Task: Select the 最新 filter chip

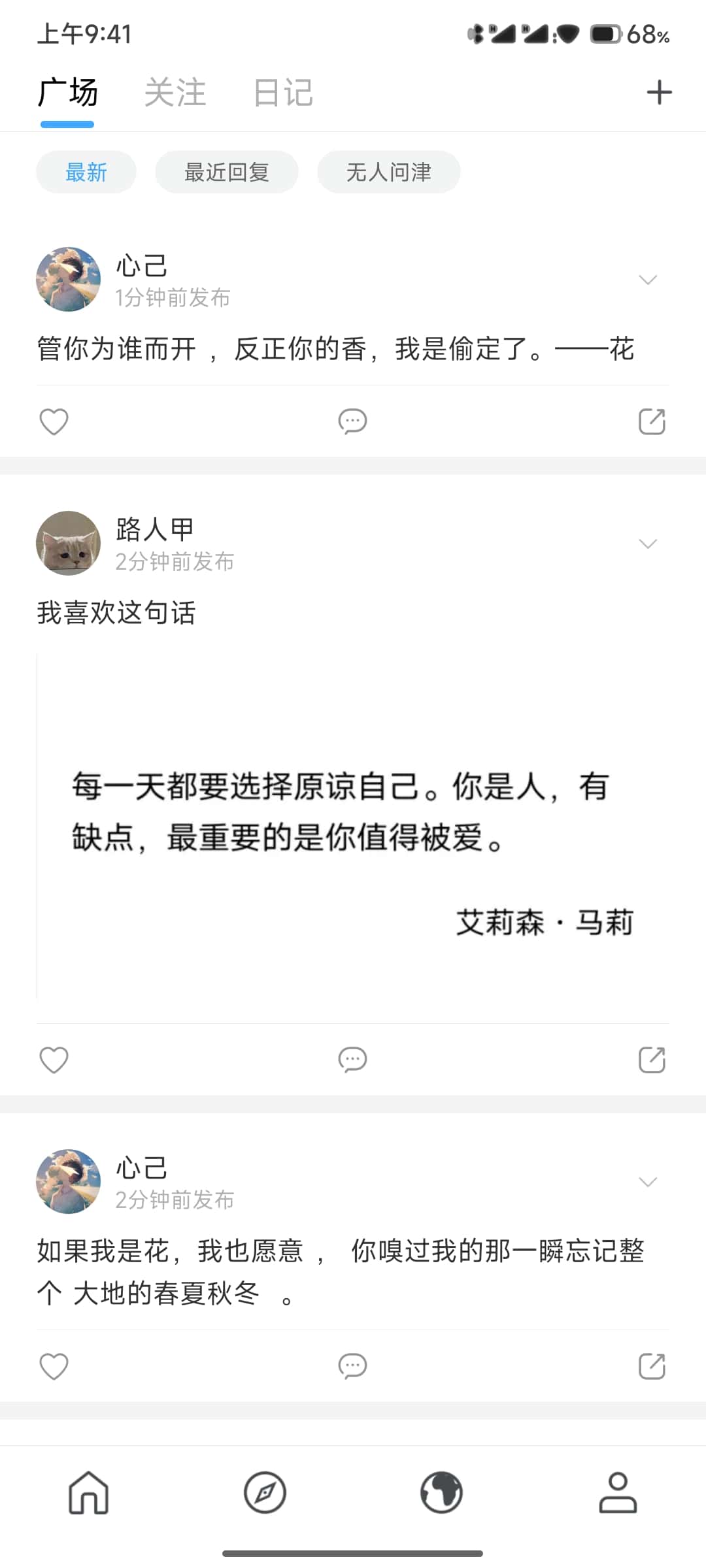Action: 86,172
